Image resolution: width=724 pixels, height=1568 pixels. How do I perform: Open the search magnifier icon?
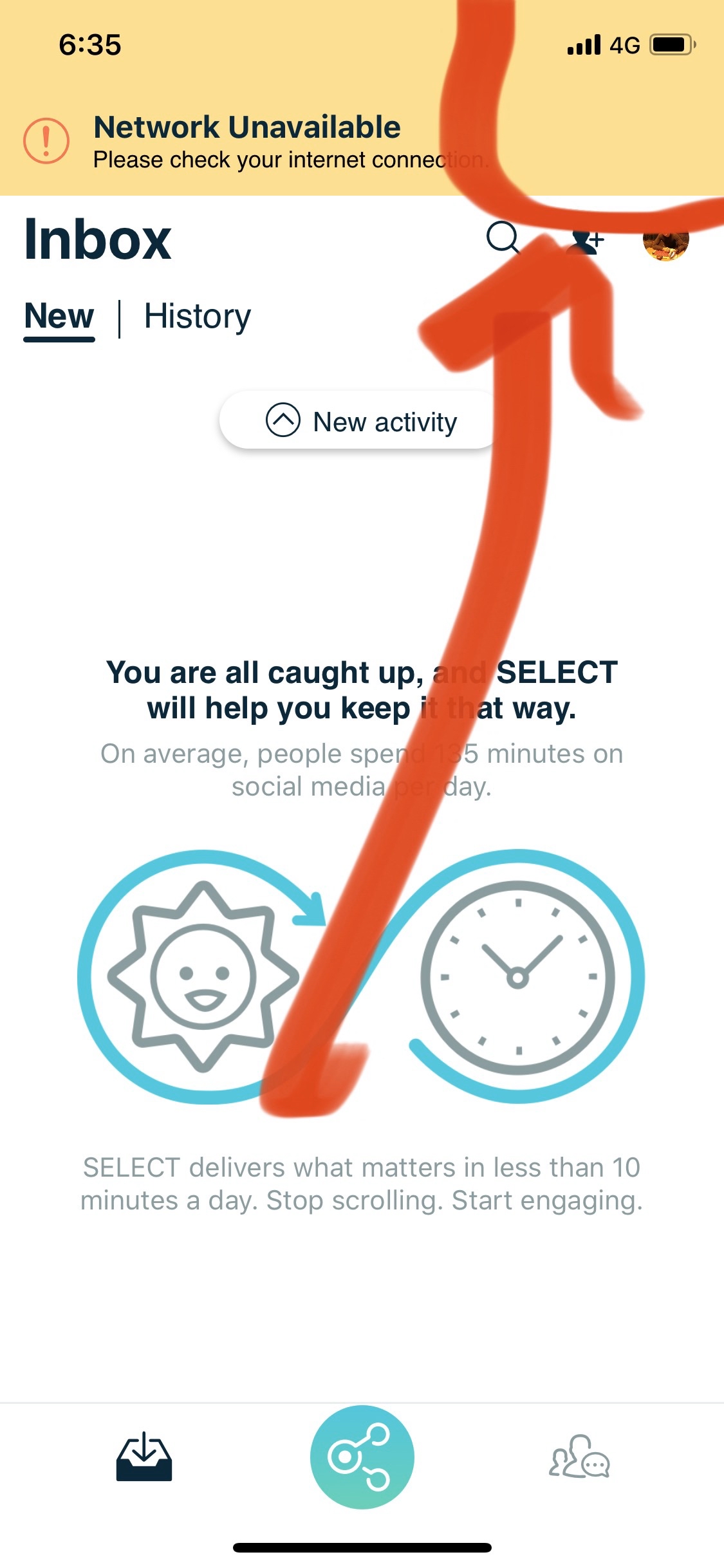[503, 239]
